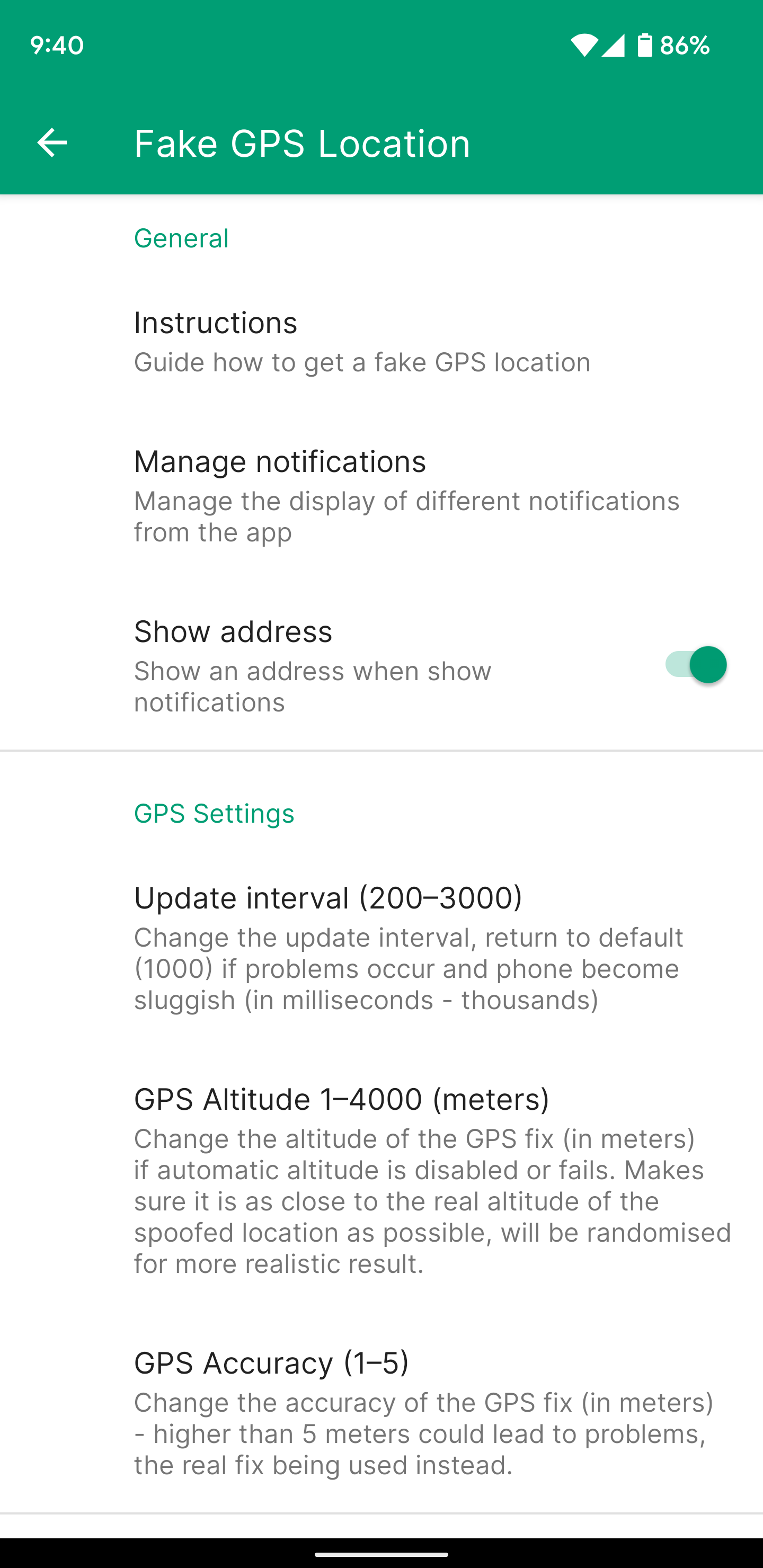Open the Instructions guide

(381, 342)
